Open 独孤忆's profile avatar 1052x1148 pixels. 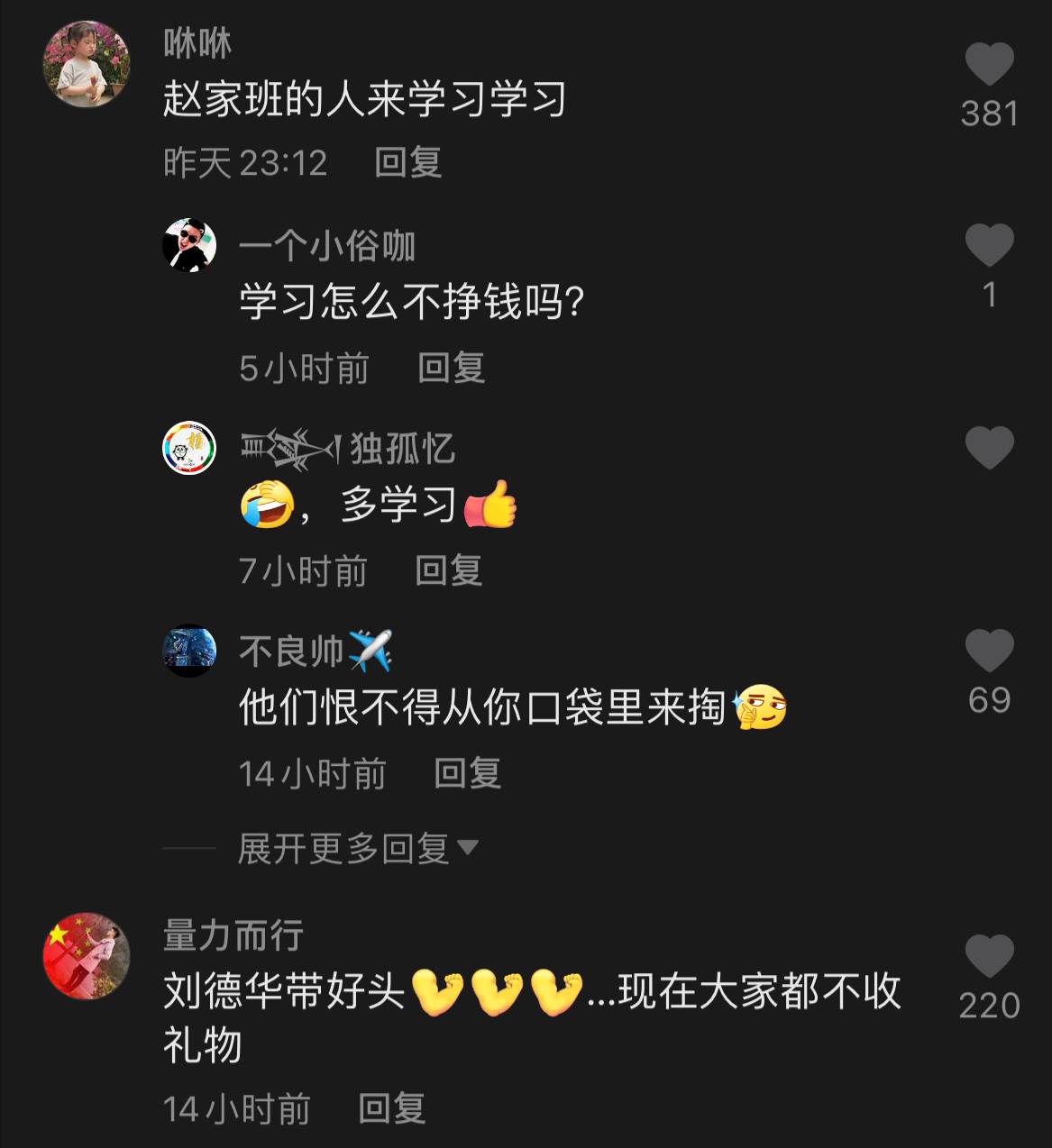[x=189, y=448]
